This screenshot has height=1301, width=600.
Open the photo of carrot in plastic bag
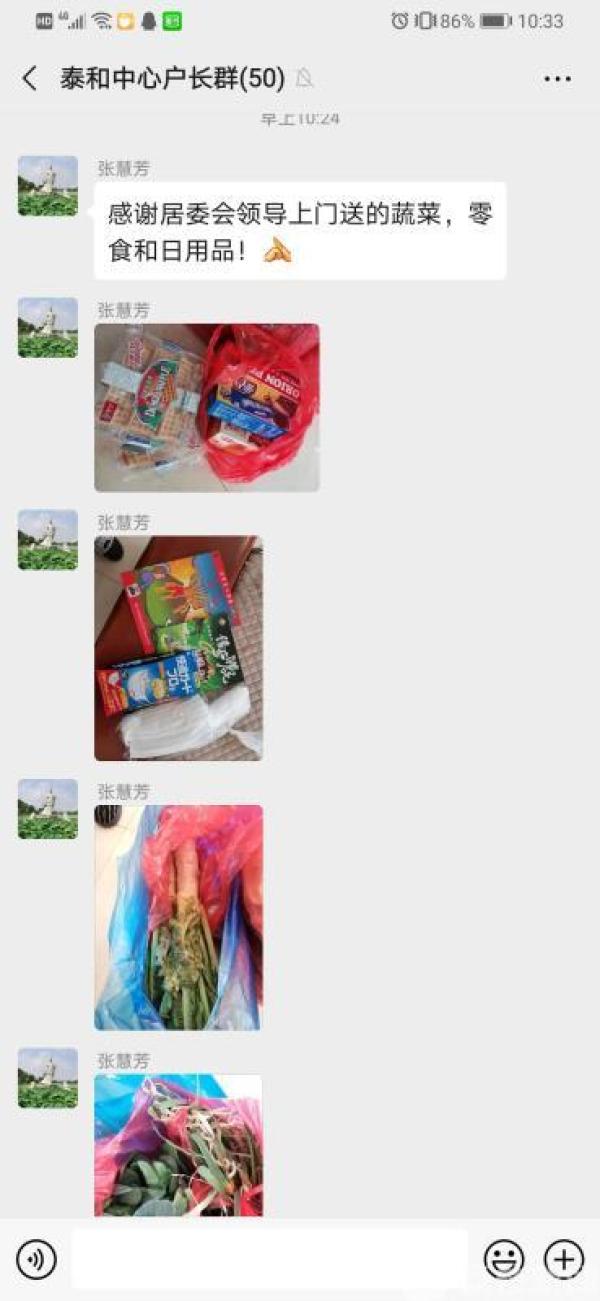click(179, 917)
